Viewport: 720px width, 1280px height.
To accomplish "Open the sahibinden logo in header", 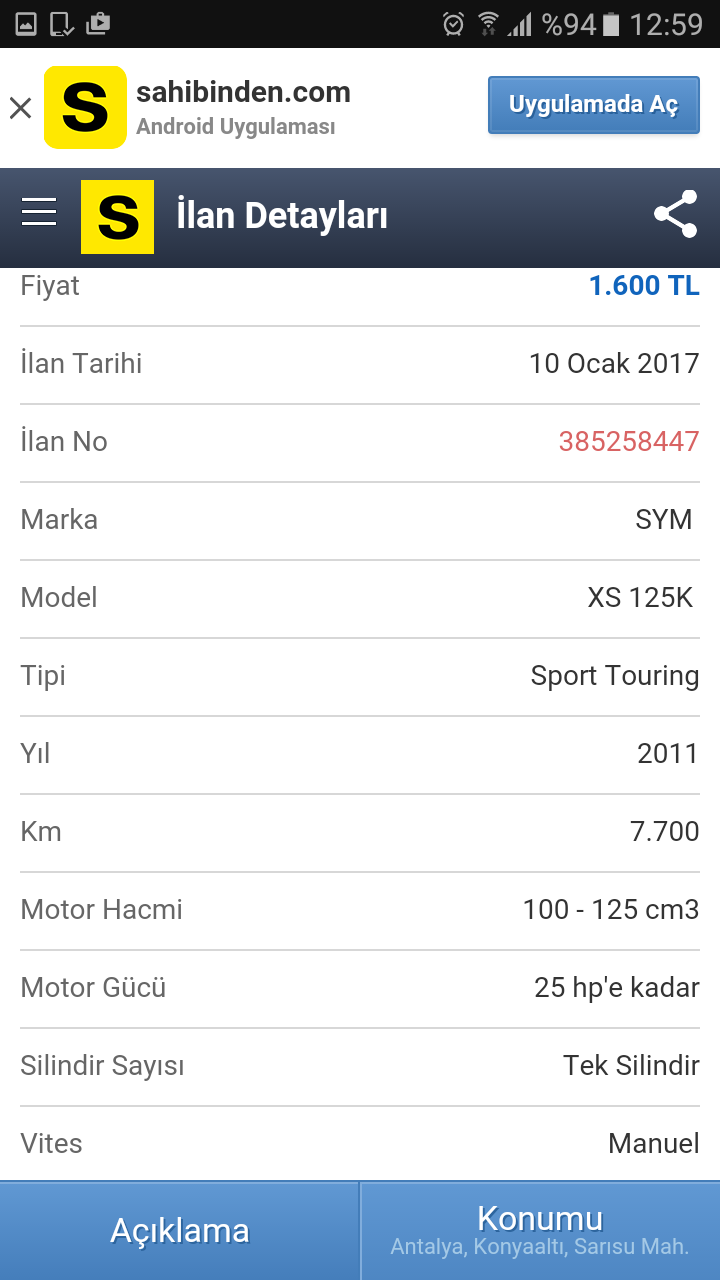I will point(117,217).
